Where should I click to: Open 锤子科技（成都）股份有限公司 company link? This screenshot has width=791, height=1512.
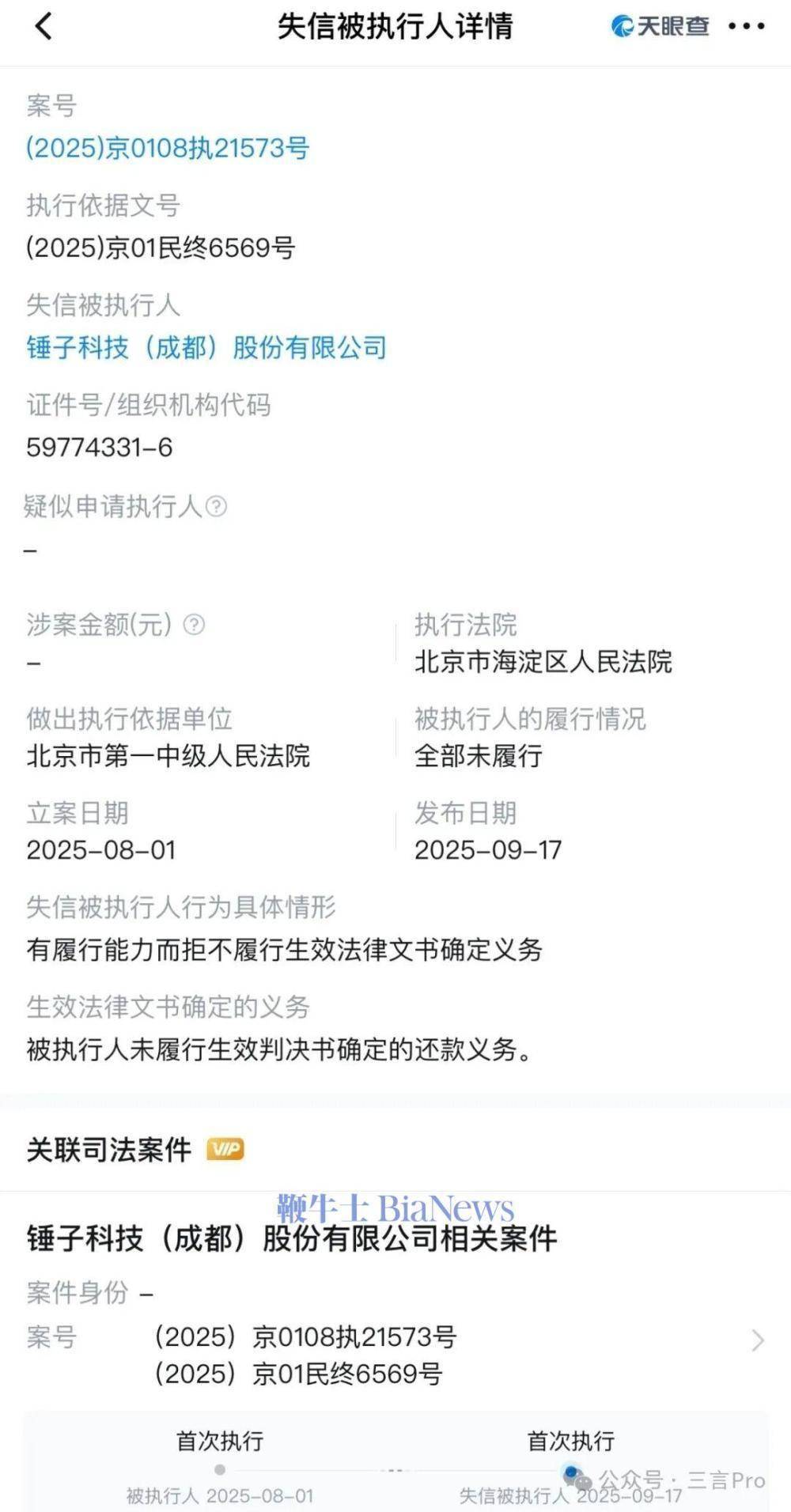click(x=206, y=347)
